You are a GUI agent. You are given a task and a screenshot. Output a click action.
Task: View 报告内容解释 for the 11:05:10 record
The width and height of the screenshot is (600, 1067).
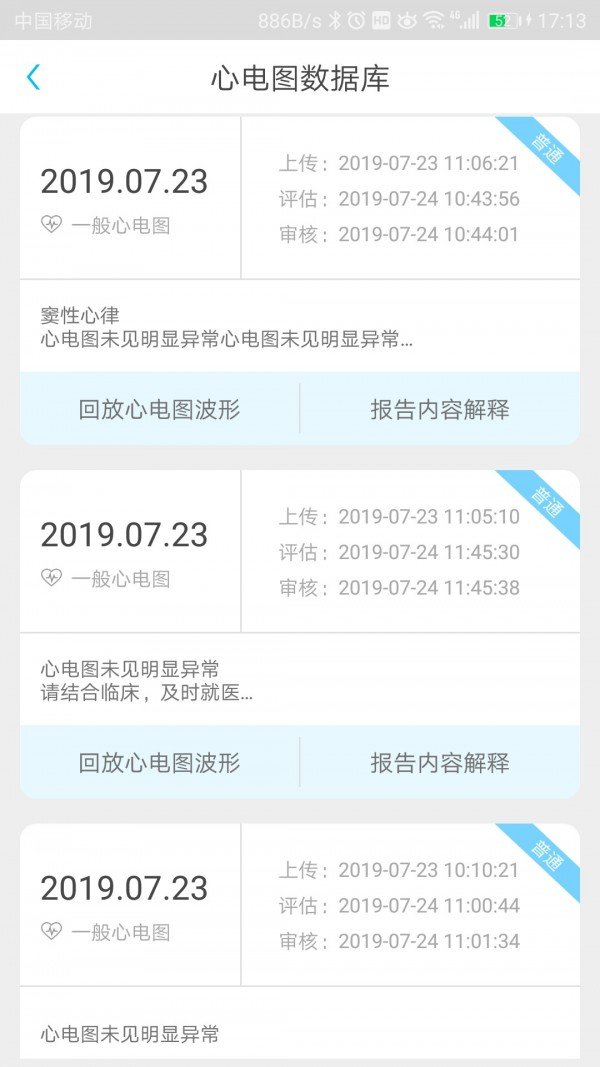[x=440, y=762]
